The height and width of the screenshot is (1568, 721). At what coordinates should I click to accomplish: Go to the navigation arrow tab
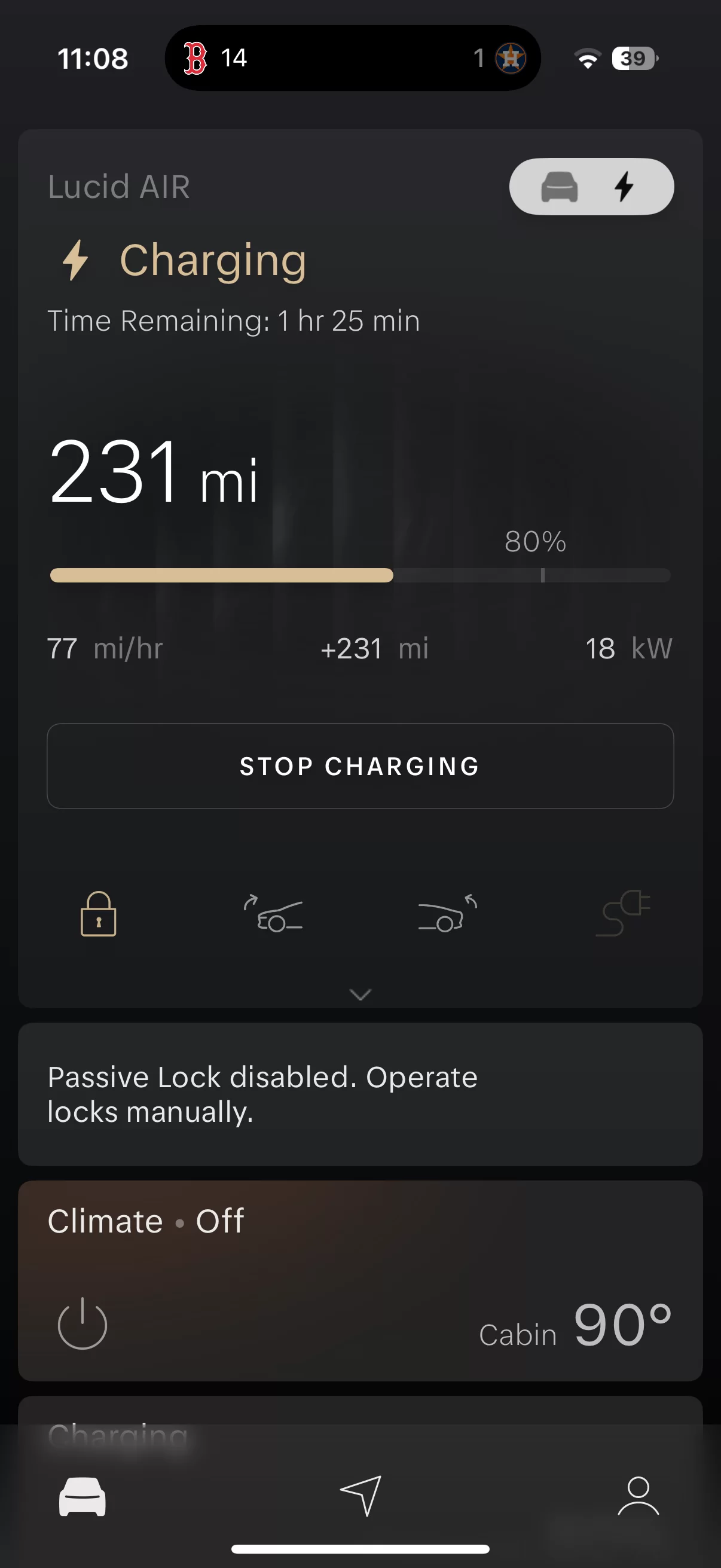(x=361, y=1495)
